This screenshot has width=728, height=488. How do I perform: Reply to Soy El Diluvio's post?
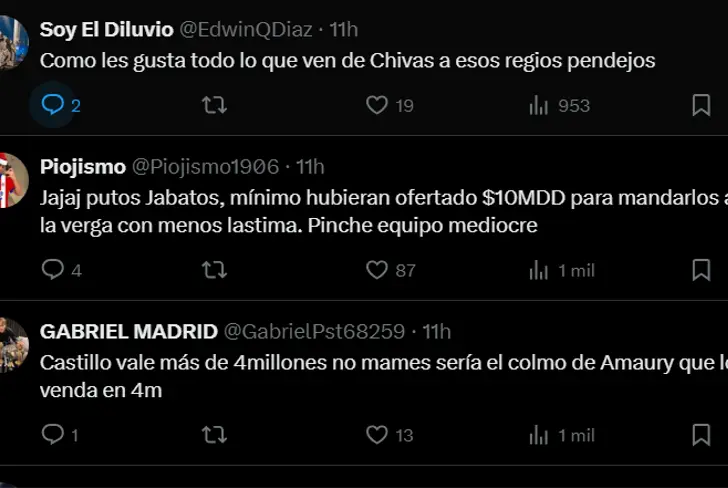53,105
